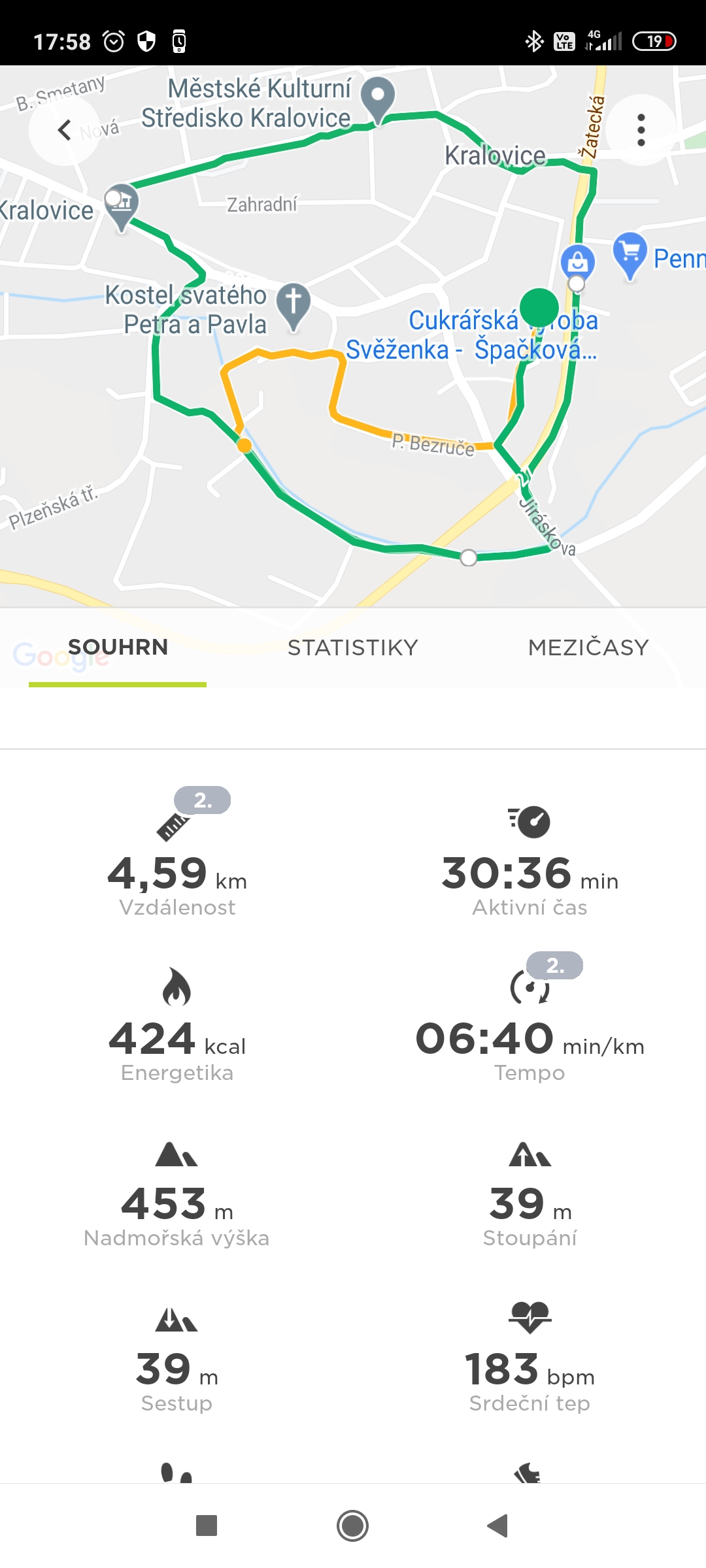Open recent apps with the square button
The height and width of the screenshot is (1568, 706).
[207, 1526]
